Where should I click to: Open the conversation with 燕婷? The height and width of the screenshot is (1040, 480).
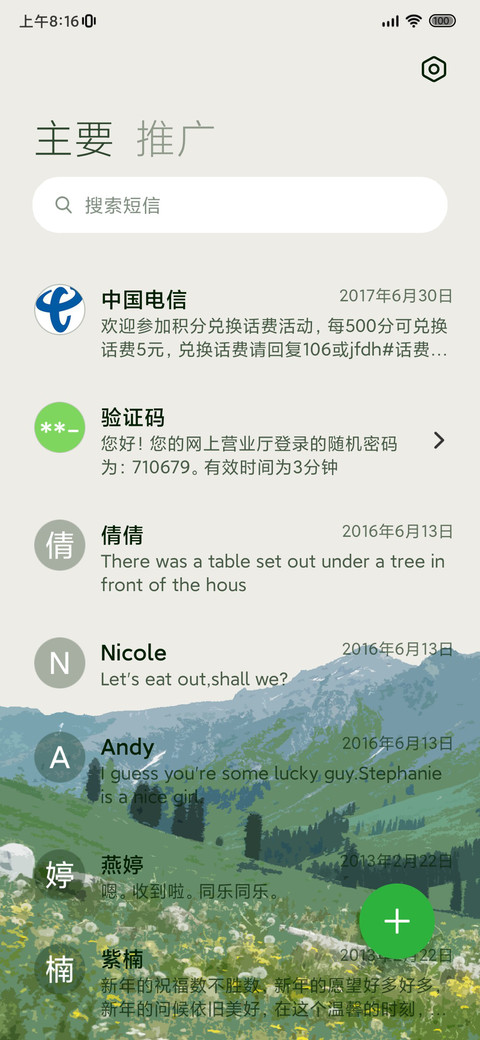240,875
